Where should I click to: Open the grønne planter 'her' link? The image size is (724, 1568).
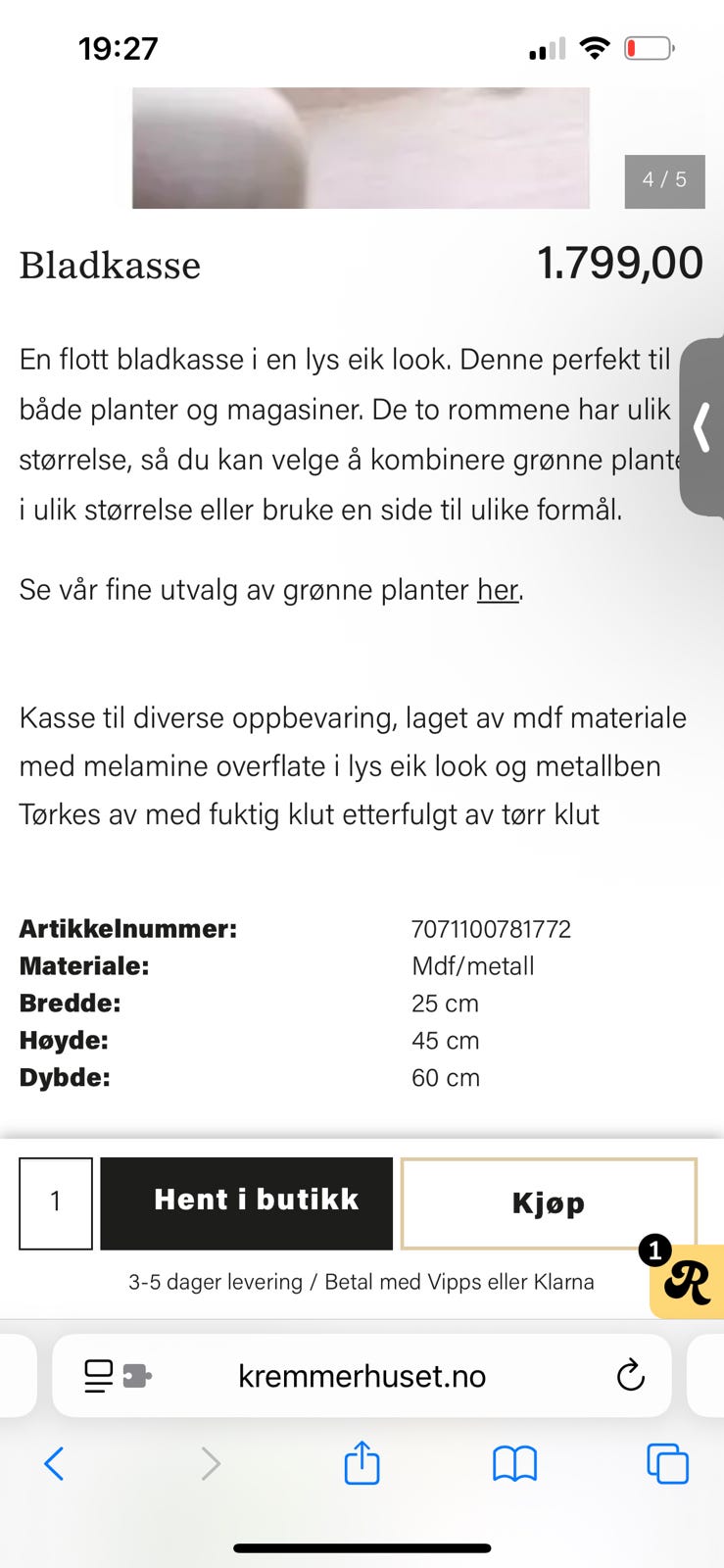tap(497, 590)
